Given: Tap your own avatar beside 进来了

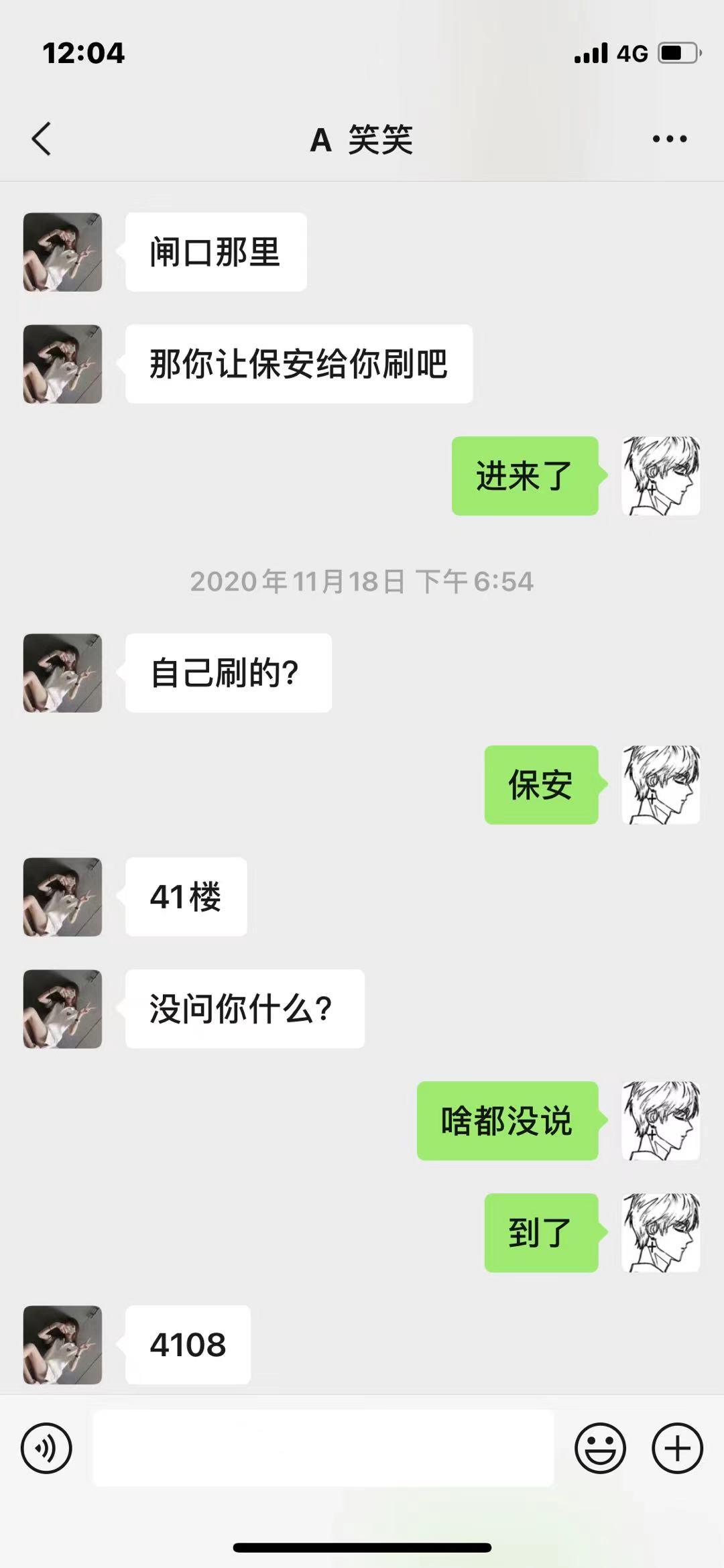Looking at the screenshot, I should (x=660, y=476).
